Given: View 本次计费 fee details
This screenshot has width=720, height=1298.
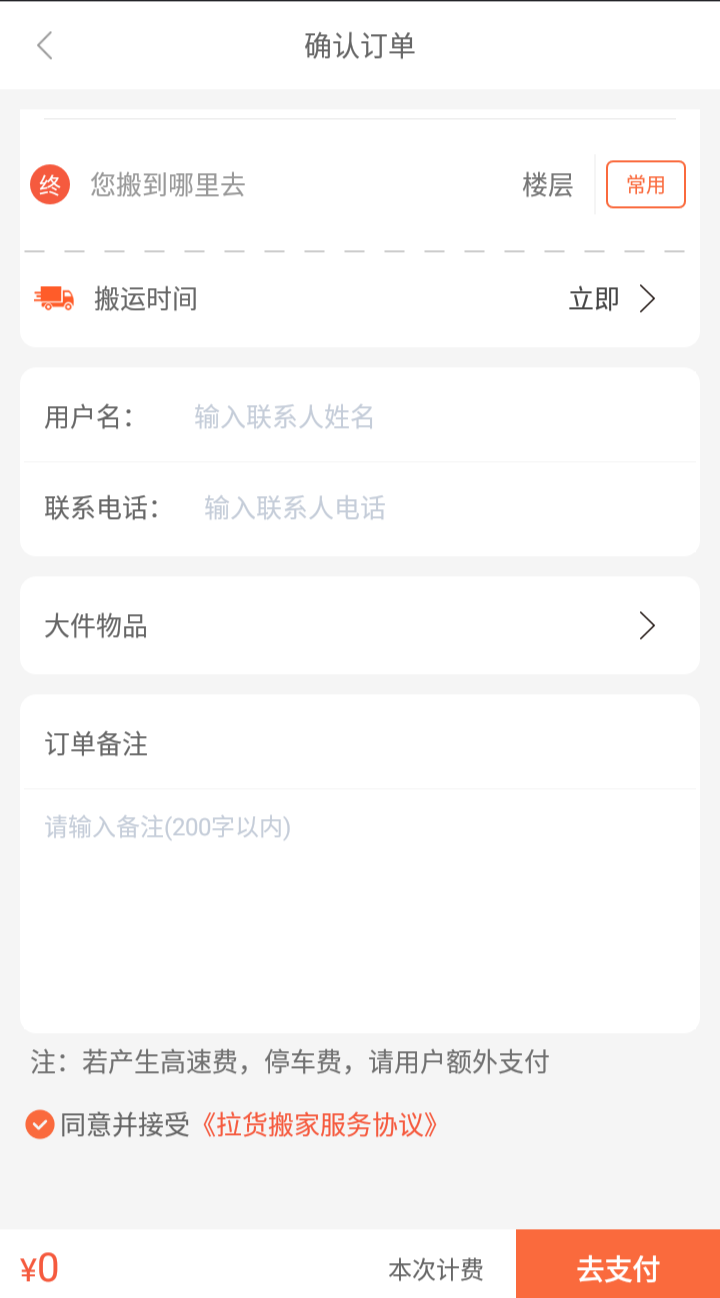Looking at the screenshot, I should (435, 1270).
